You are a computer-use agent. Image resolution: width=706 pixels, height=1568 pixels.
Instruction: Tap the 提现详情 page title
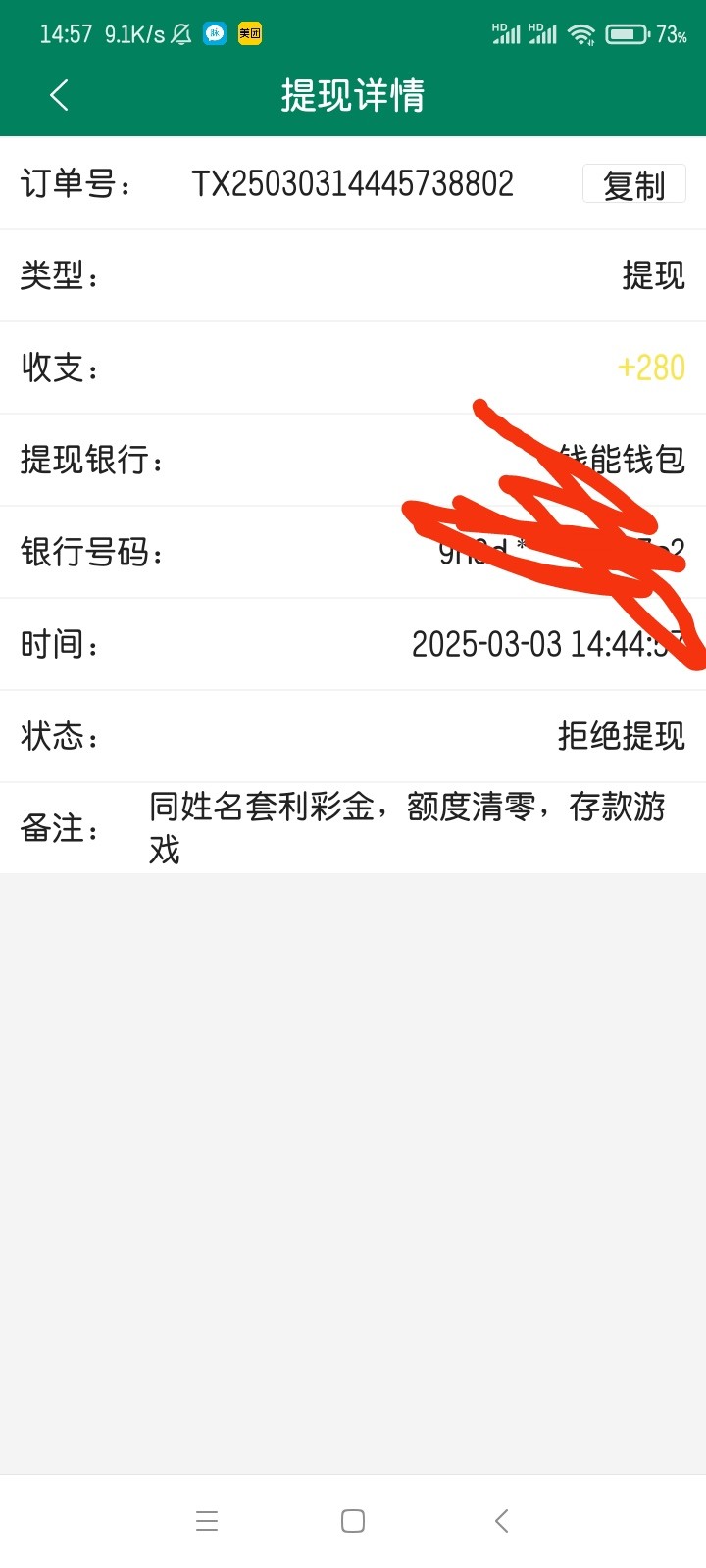(353, 95)
